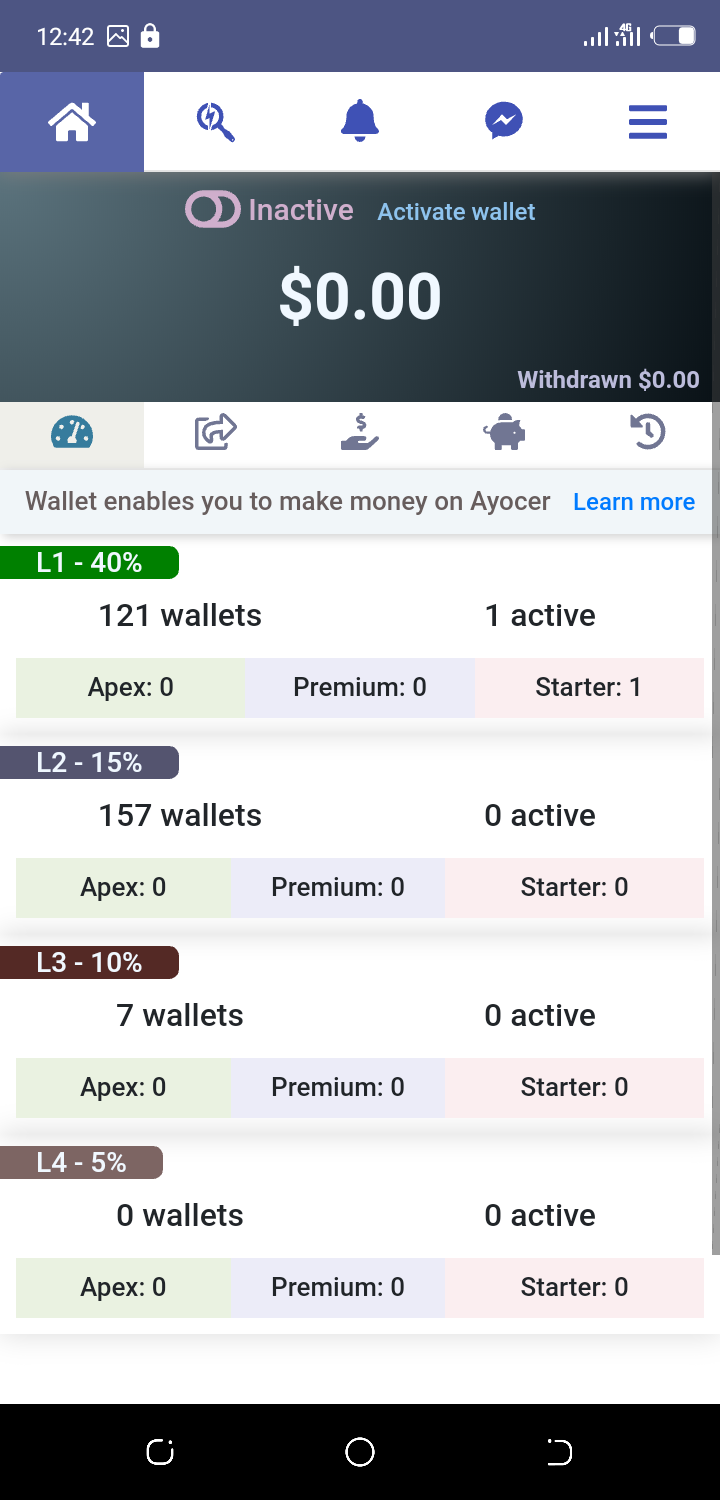Click the Activate wallet link

point(456,212)
